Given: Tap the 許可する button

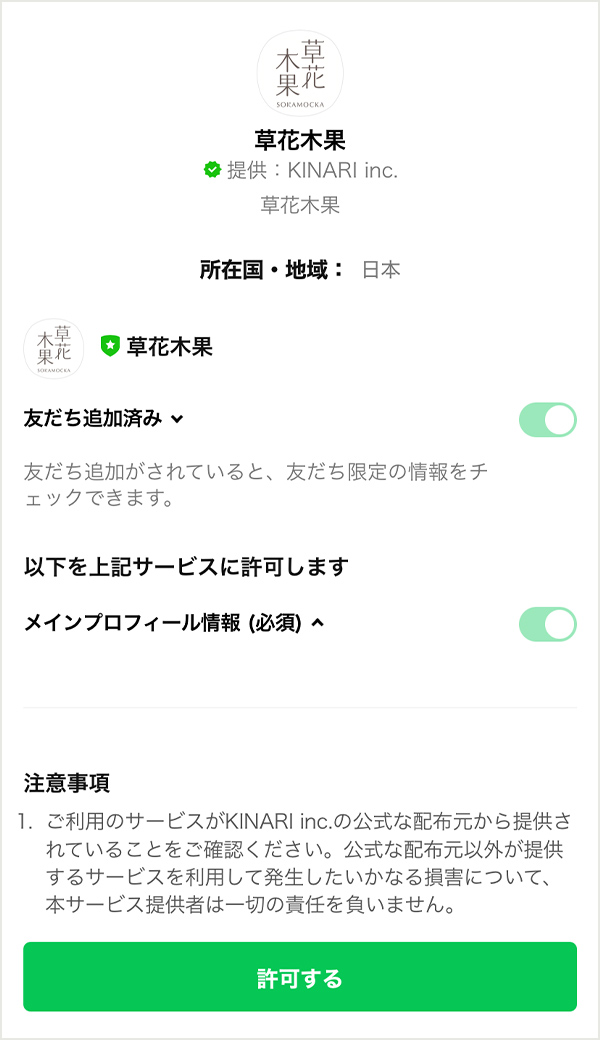Looking at the screenshot, I should coord(300,977).
